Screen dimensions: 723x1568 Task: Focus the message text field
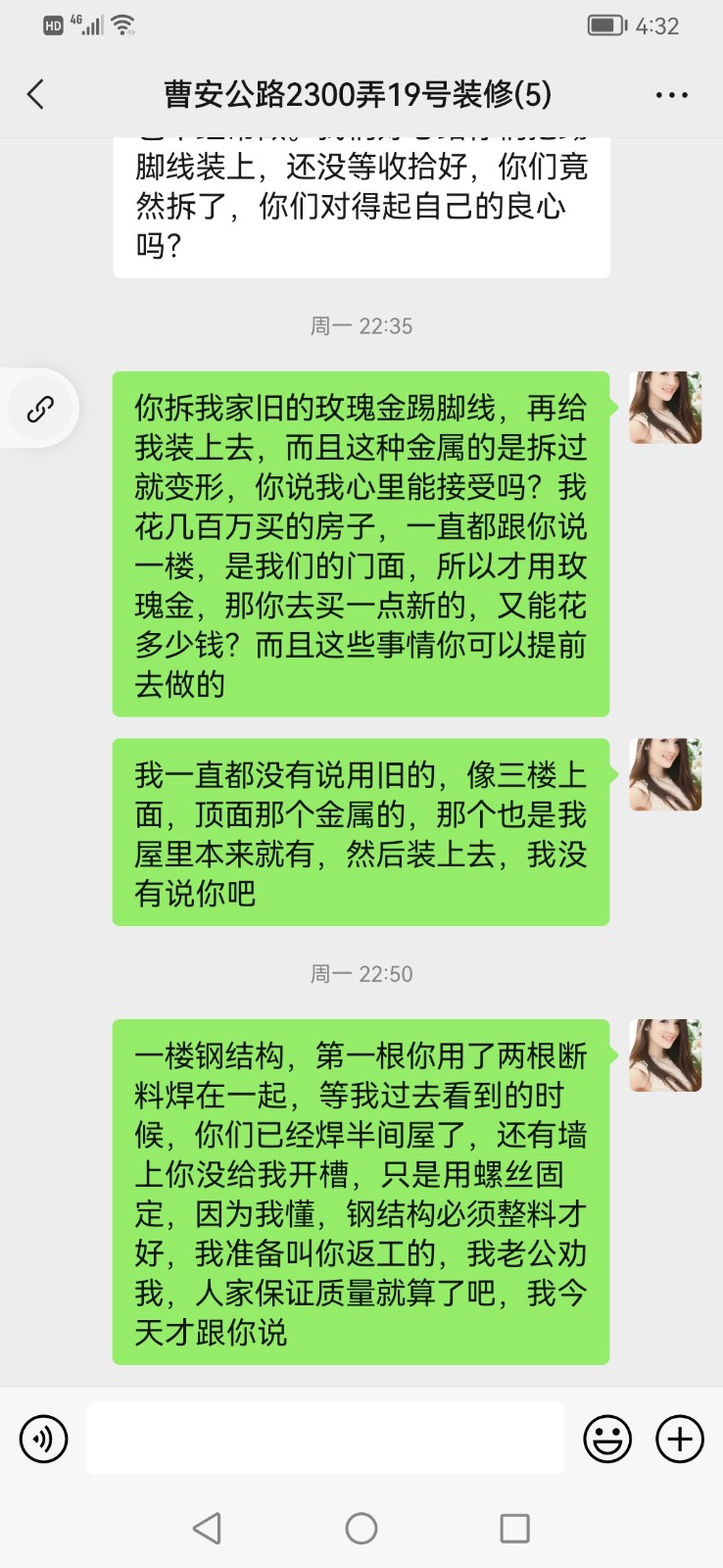click(x=324, y=1438)
